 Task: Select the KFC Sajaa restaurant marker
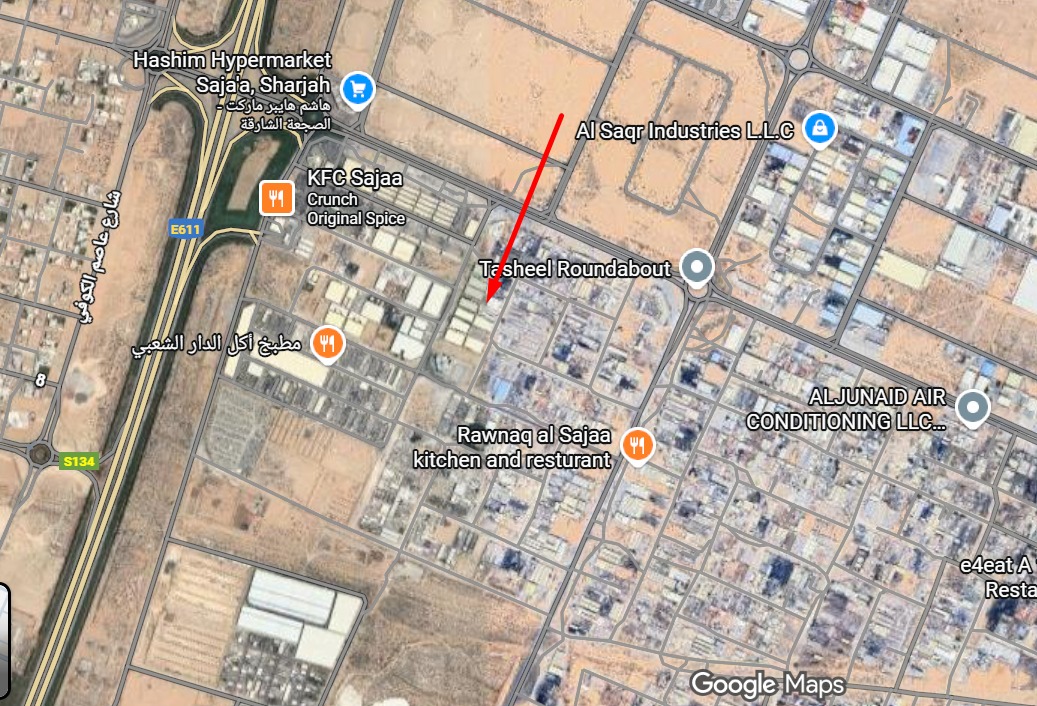point(278,198)
